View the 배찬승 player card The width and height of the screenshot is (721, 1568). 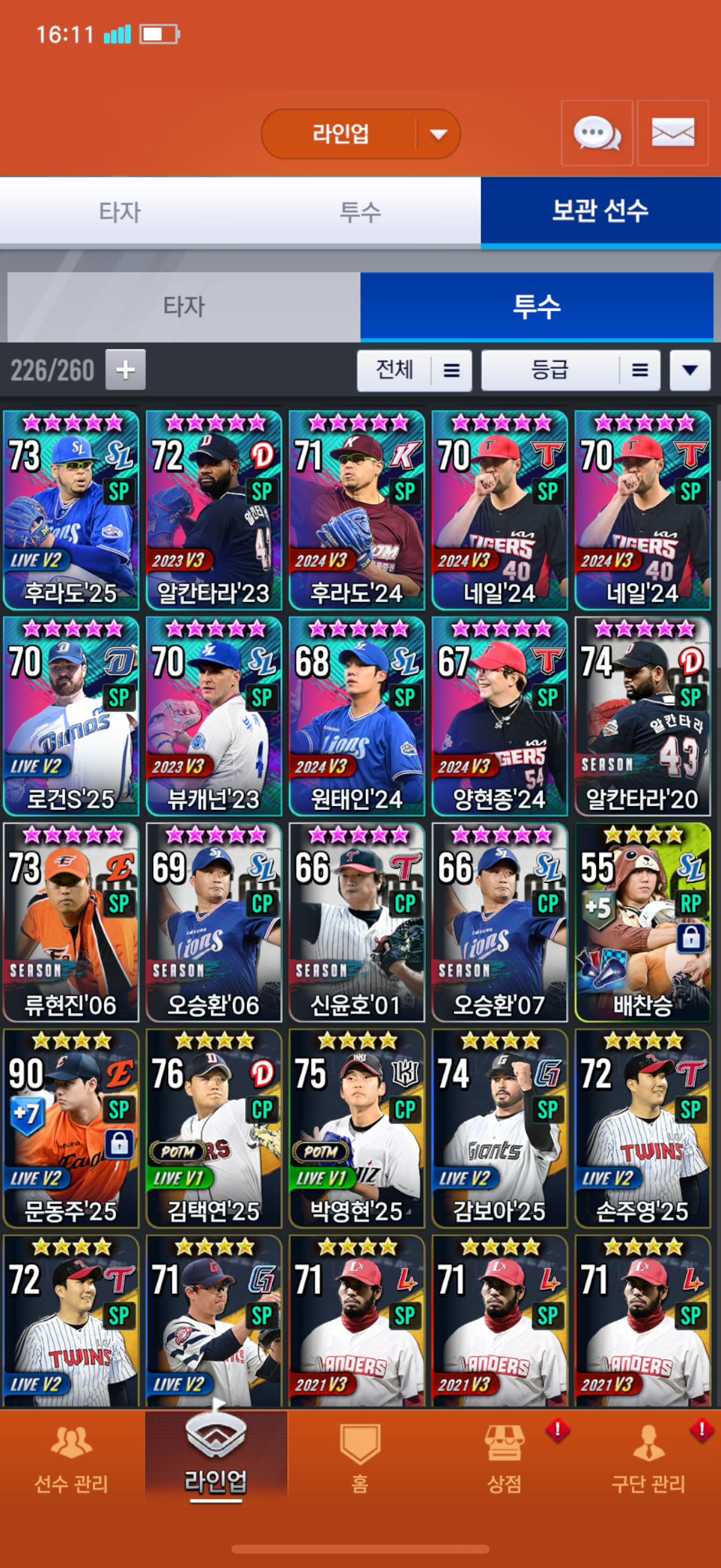pos(643,922)
